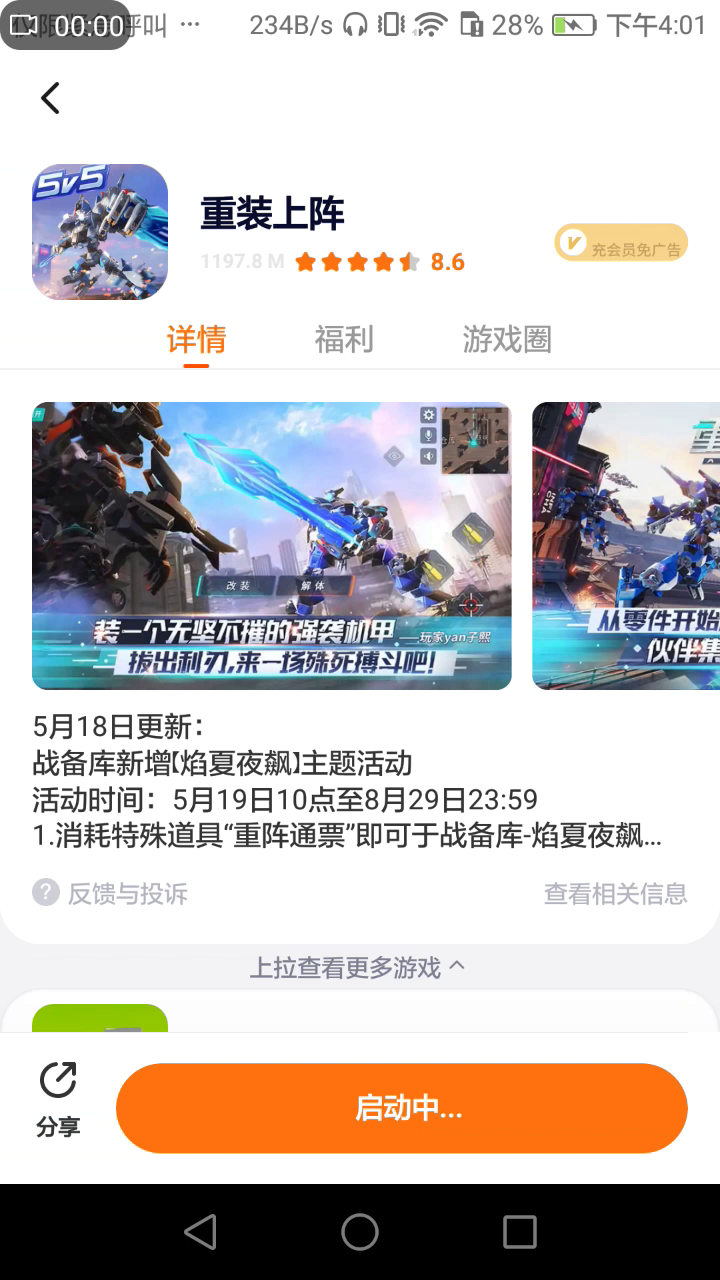Screen dimensions: 720x1280
Task: Go back using the top-left arrow
Action: point(50,98)
